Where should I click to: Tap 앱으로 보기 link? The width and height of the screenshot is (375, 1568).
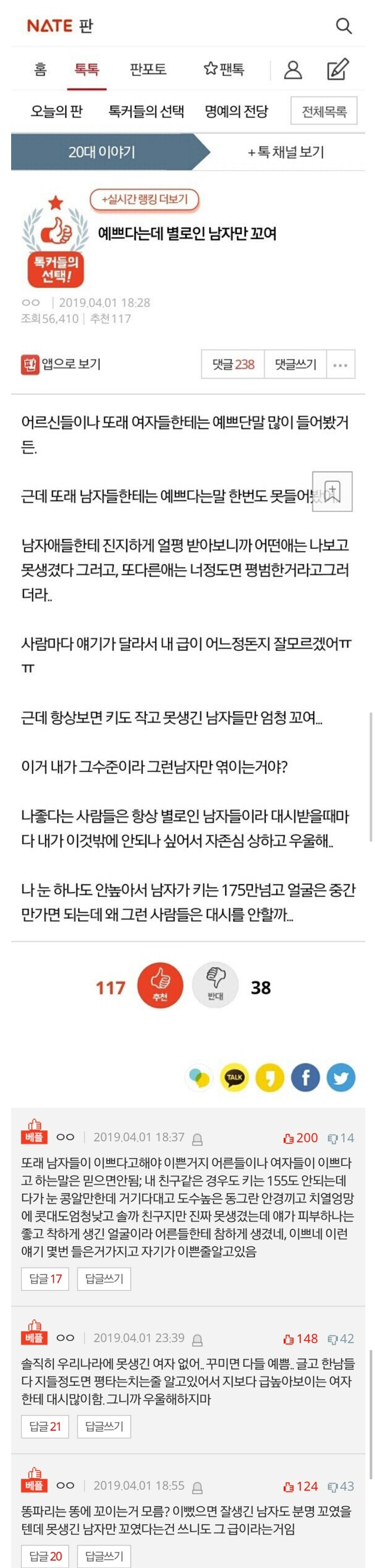tap(62, 364)
